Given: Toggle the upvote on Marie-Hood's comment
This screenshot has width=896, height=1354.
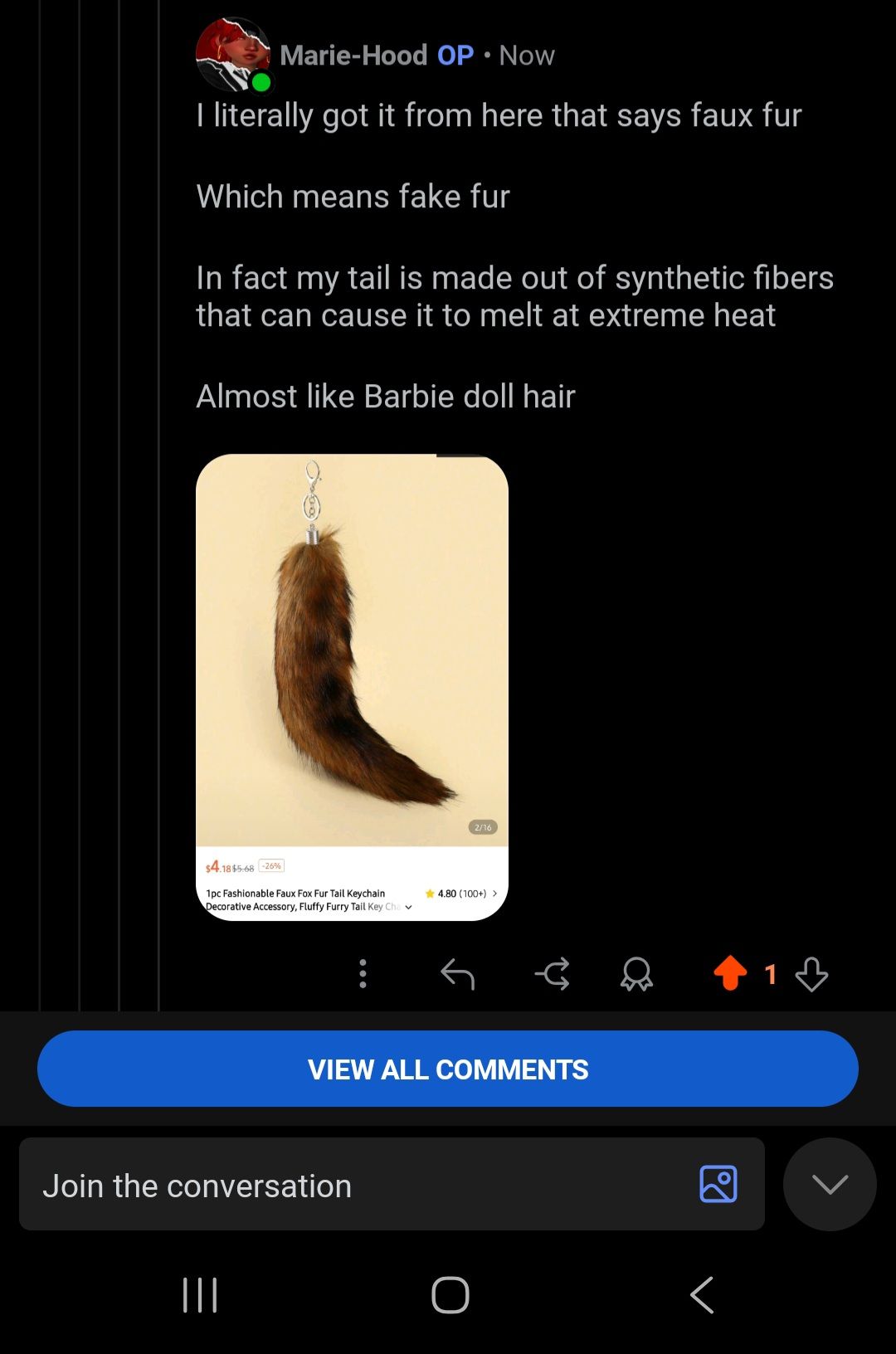Looking at the screenshot, I should 730,973.
